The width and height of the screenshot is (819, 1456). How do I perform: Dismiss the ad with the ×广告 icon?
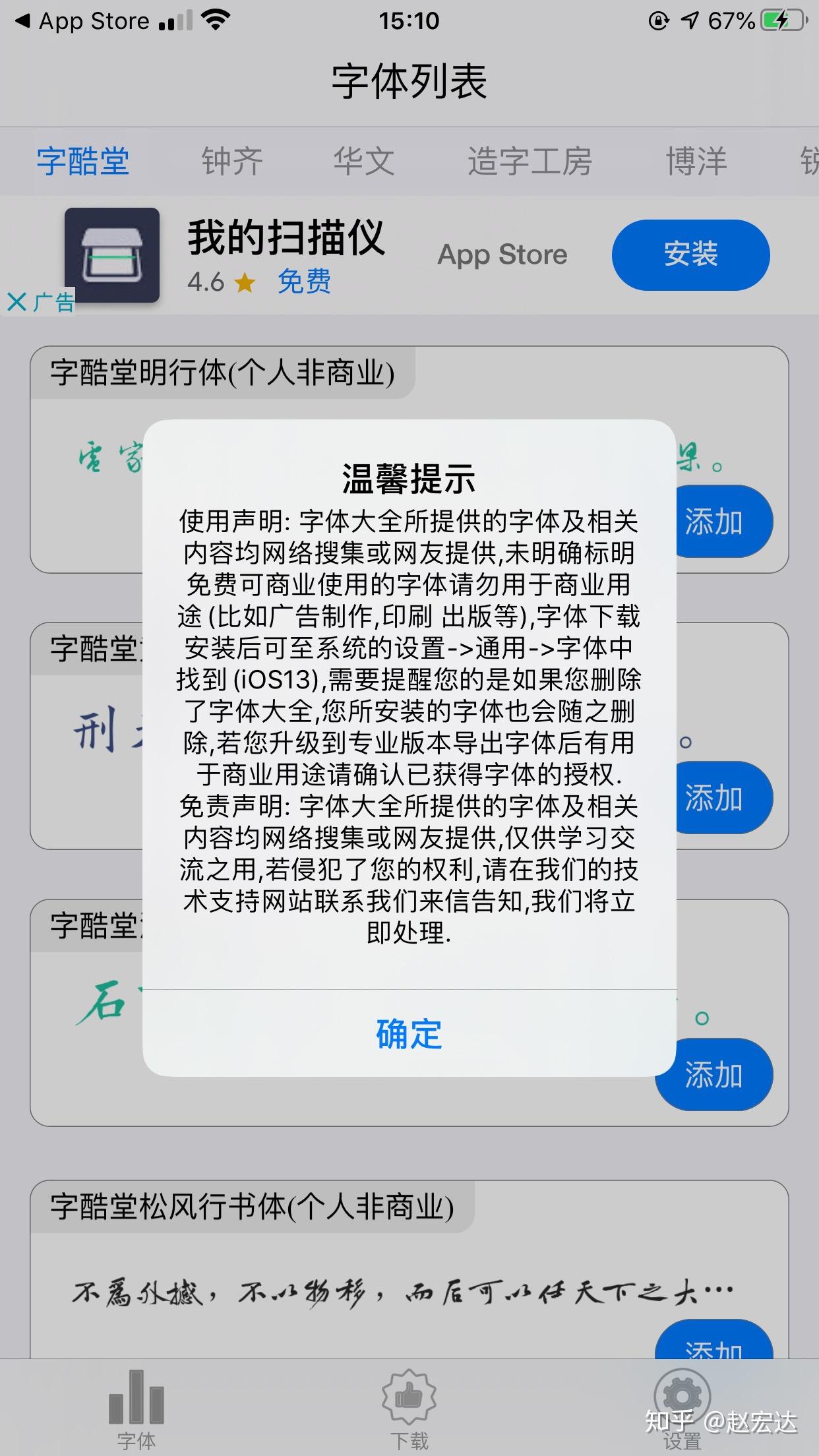40,303
